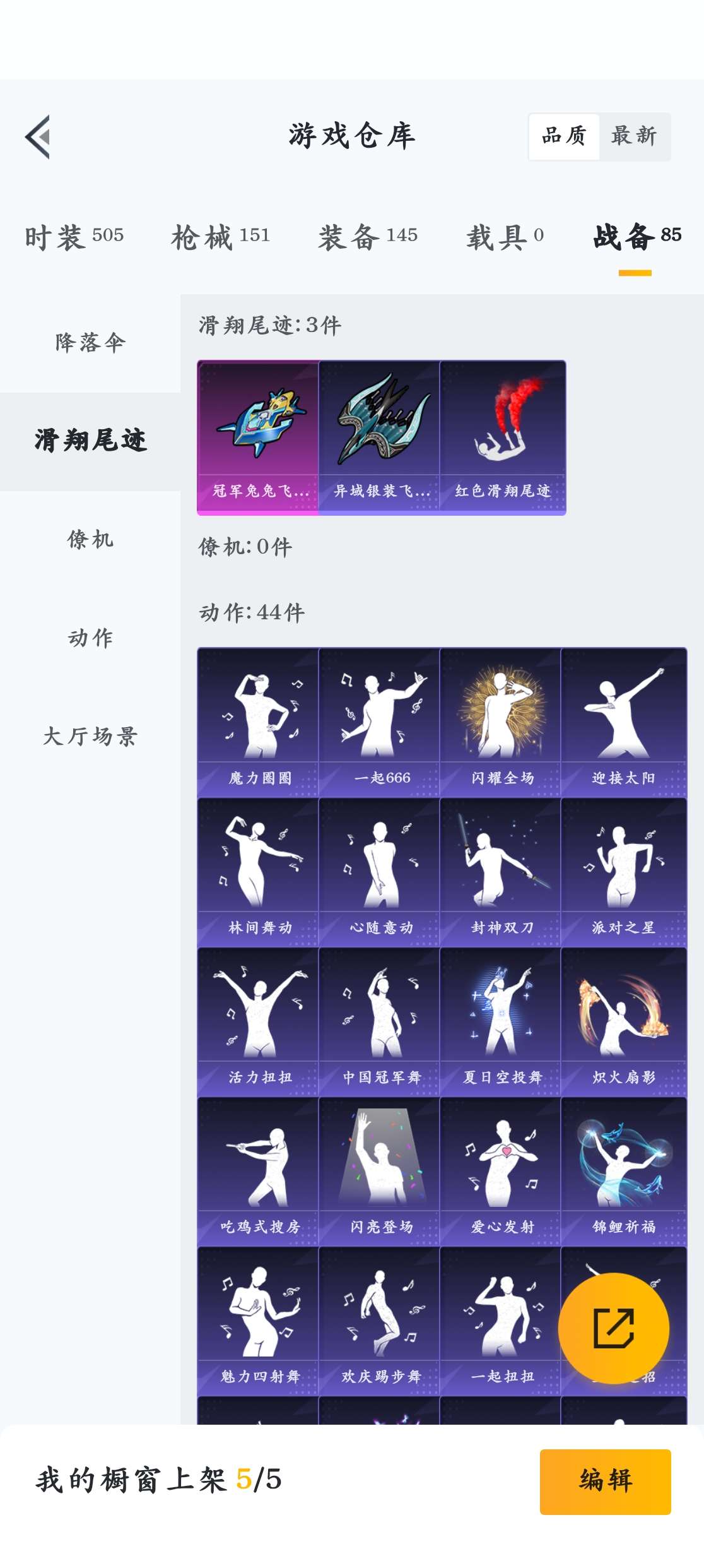
Task: Open the 红色滑翔尾迹 item
Action: pyautogui.click(x=502, y=437)
